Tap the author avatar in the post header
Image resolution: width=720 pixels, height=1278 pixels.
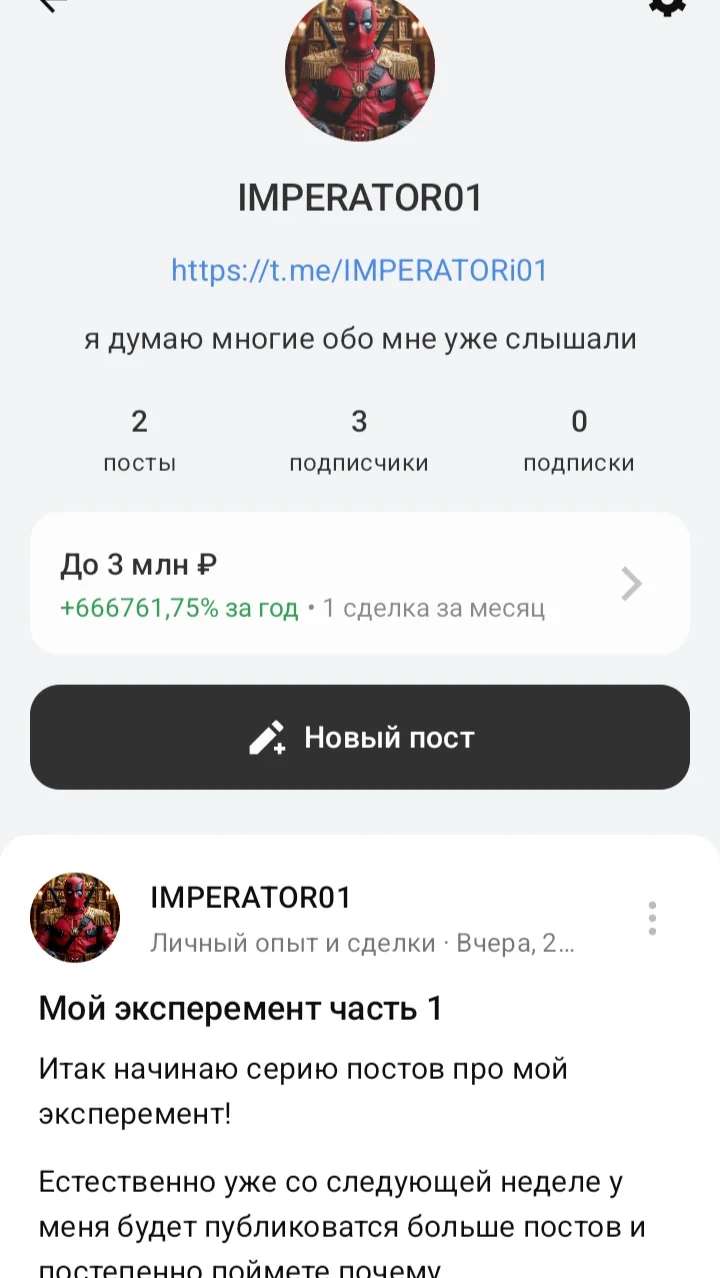pyautogui.click(x=75, y=917)
